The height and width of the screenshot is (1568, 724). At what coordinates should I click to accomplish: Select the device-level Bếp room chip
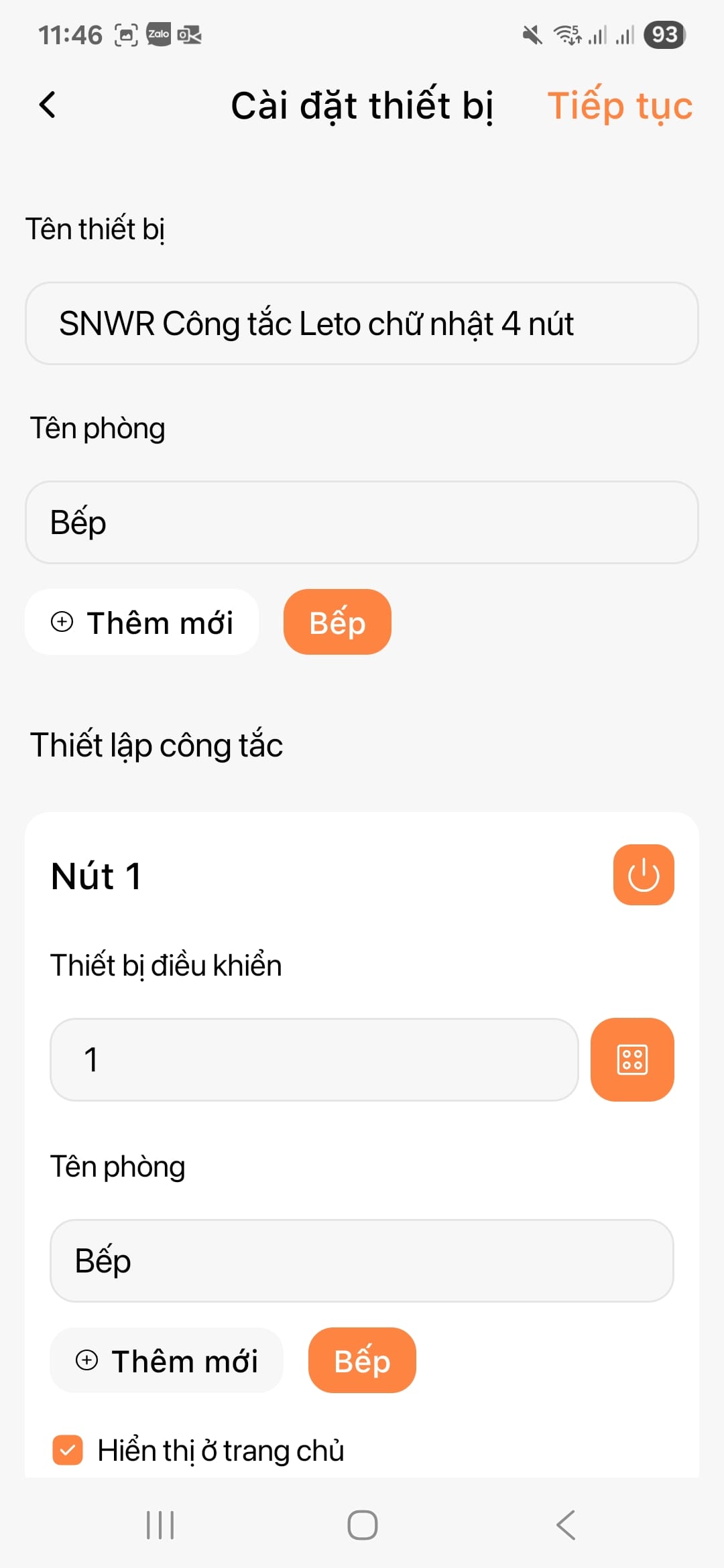pyautogui.click(x=337, y=623)
